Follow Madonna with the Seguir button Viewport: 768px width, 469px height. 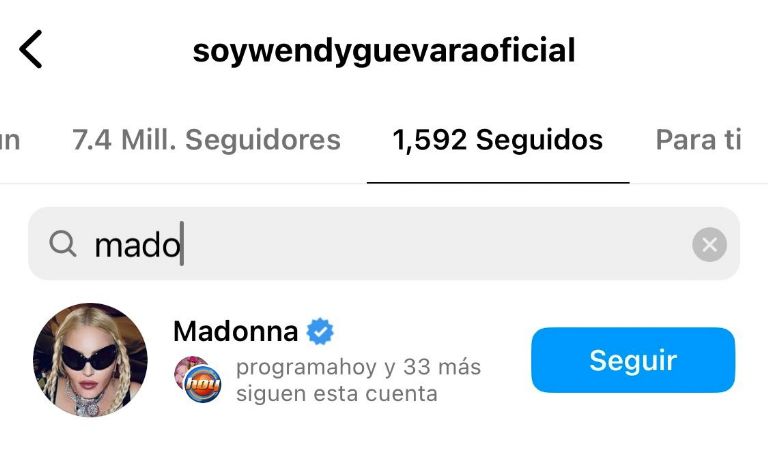click(x=632, y=360)
